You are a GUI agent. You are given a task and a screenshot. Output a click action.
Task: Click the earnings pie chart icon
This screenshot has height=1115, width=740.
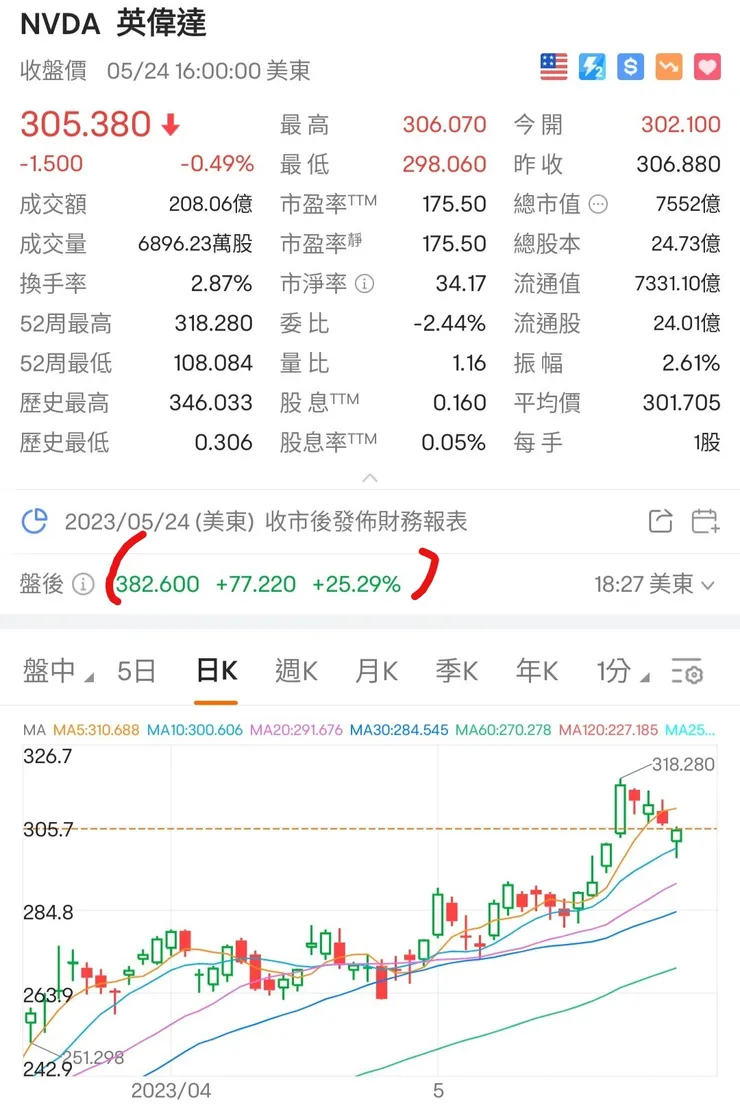[x=35, y=522]
